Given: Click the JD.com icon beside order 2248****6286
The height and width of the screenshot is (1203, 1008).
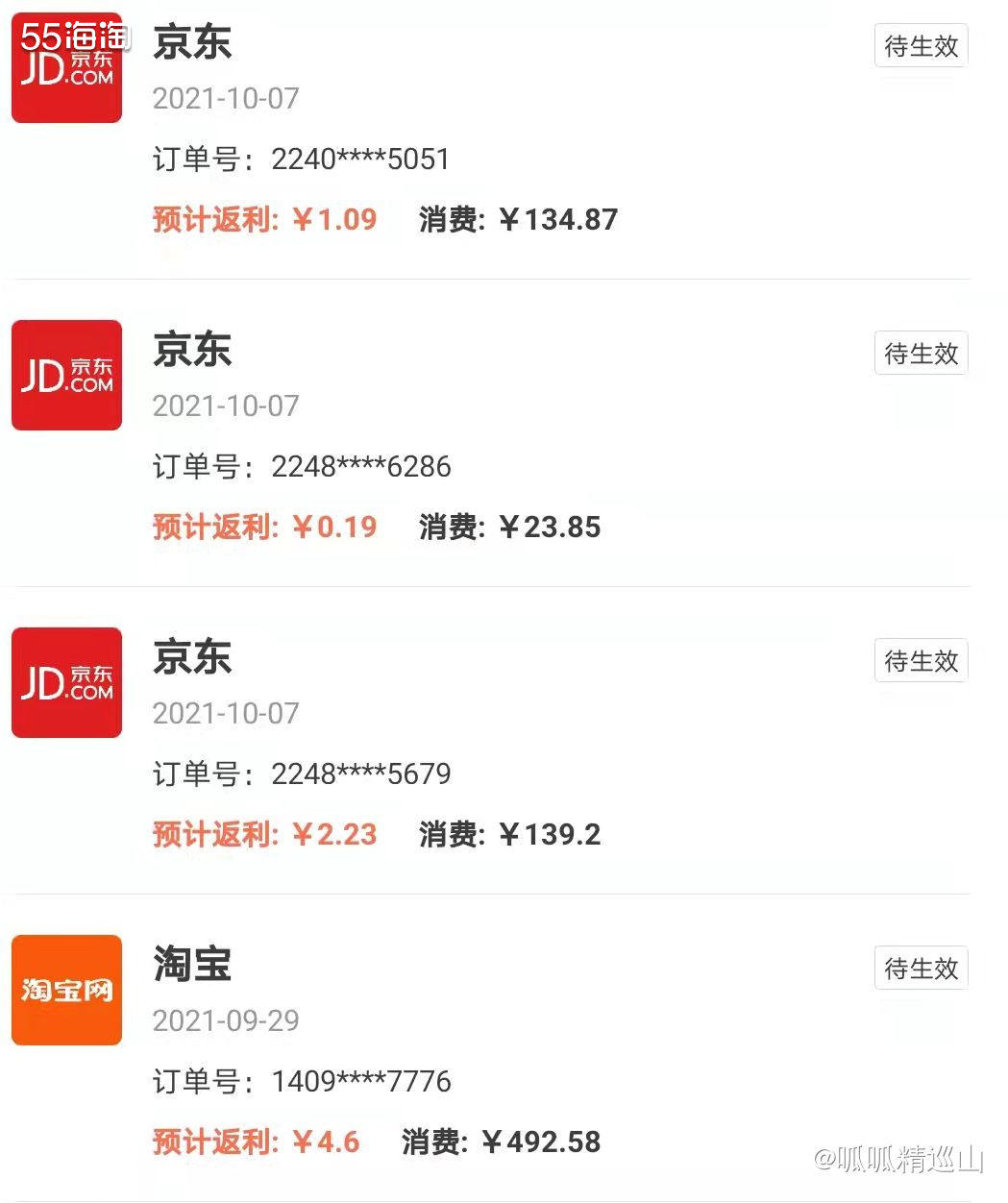Looking at the screenshot, I should point(66,376).
